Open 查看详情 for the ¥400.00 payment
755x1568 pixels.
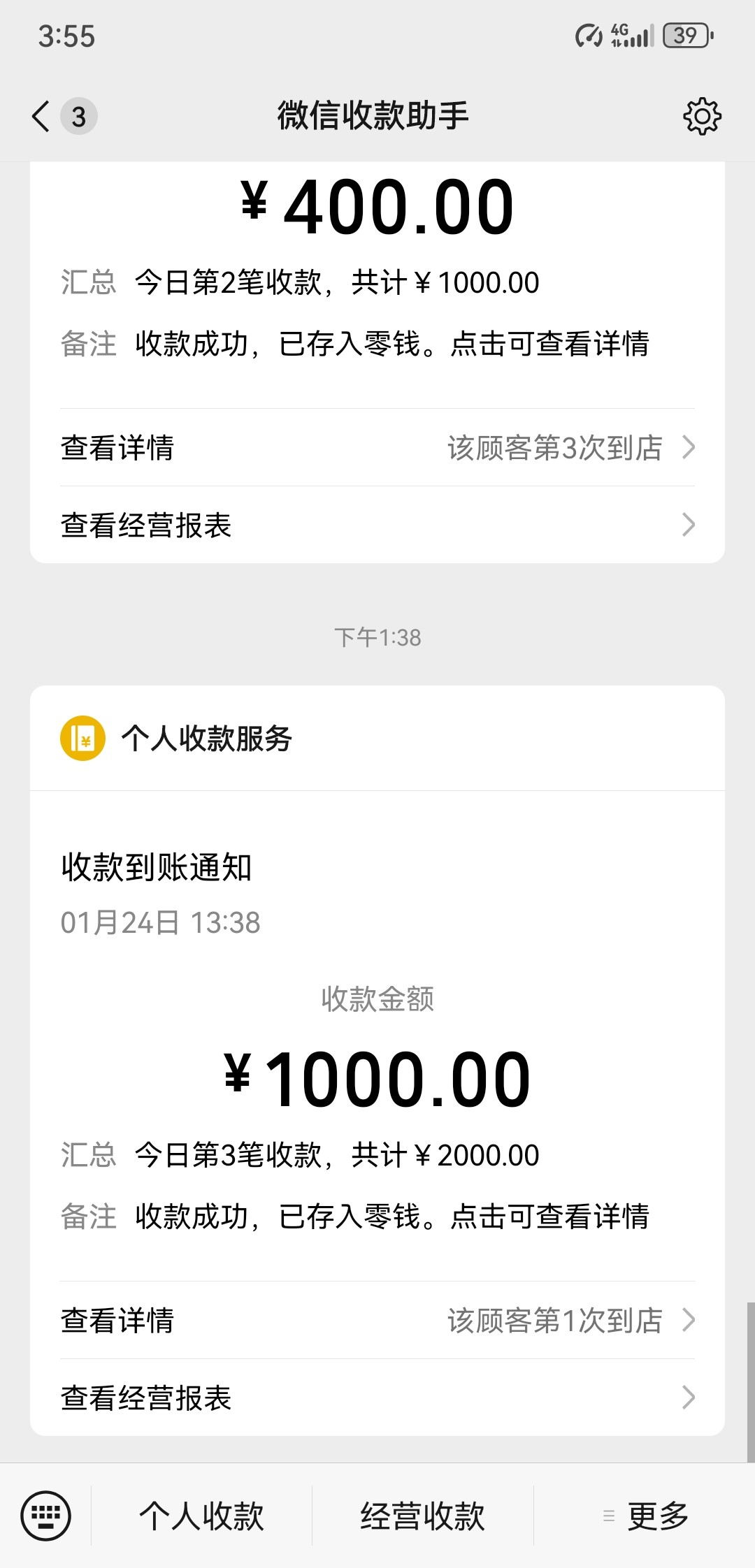[x=377, y=447]
